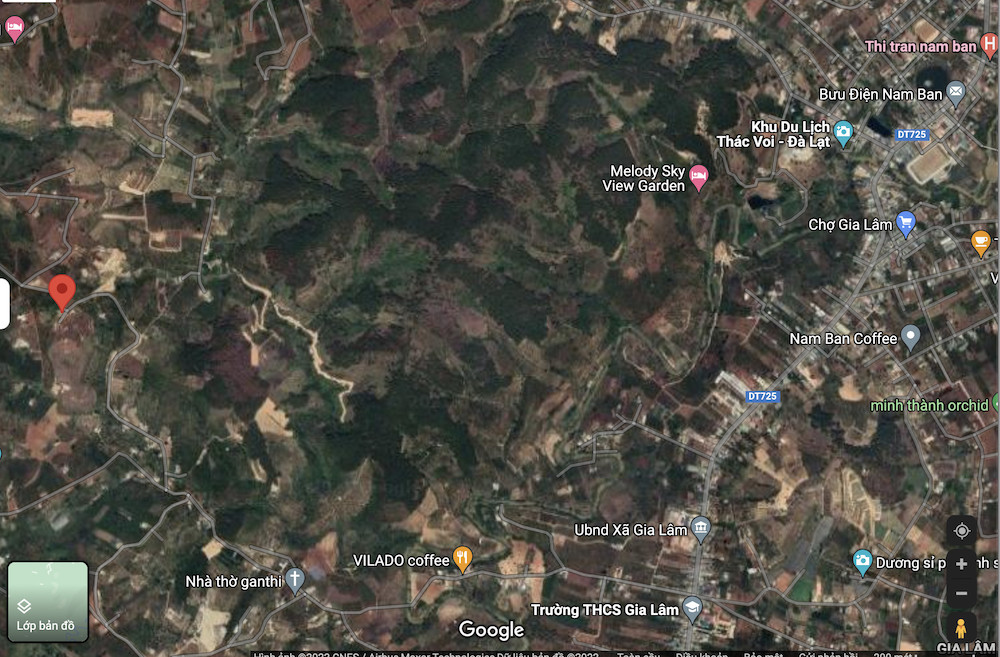
Task: Open Khu Du Lịch Thác Voi marker
Action: click(843, 133)
